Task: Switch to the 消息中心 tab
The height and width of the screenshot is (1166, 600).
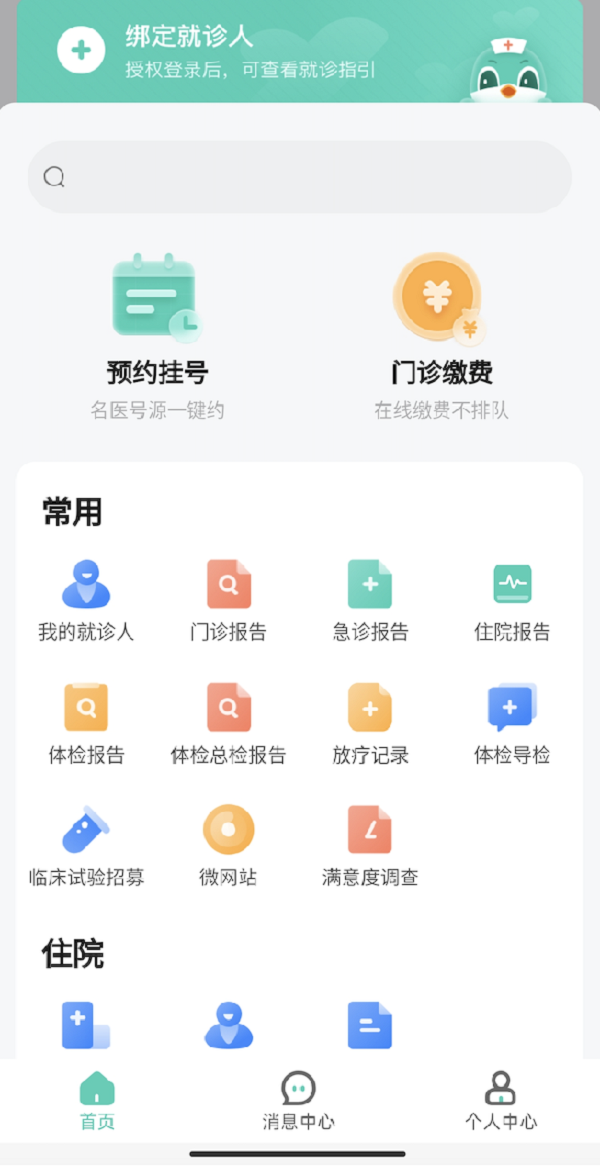Action: click(x=298, y=1100)
